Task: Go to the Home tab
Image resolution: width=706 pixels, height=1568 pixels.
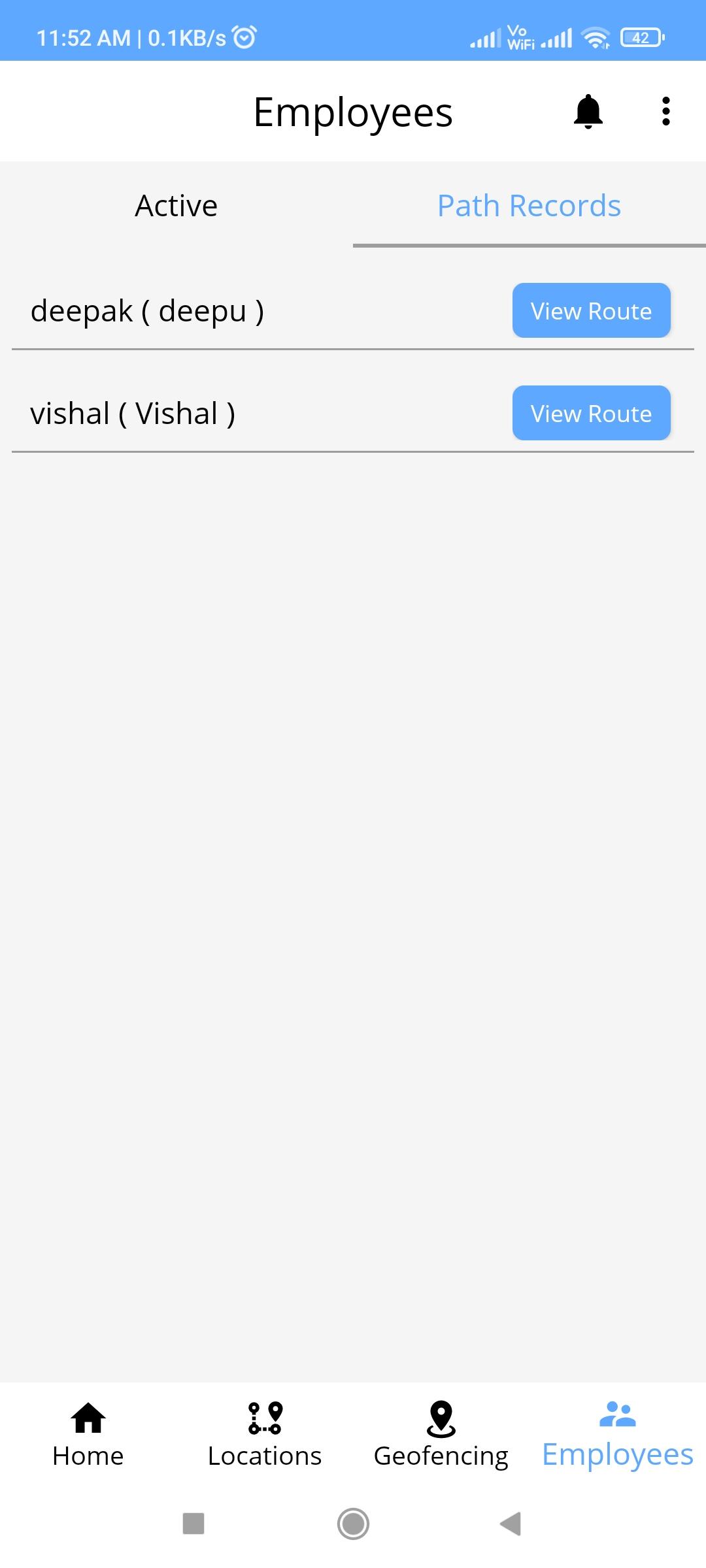Action: pyautogui.click(x=88, y=1436)
